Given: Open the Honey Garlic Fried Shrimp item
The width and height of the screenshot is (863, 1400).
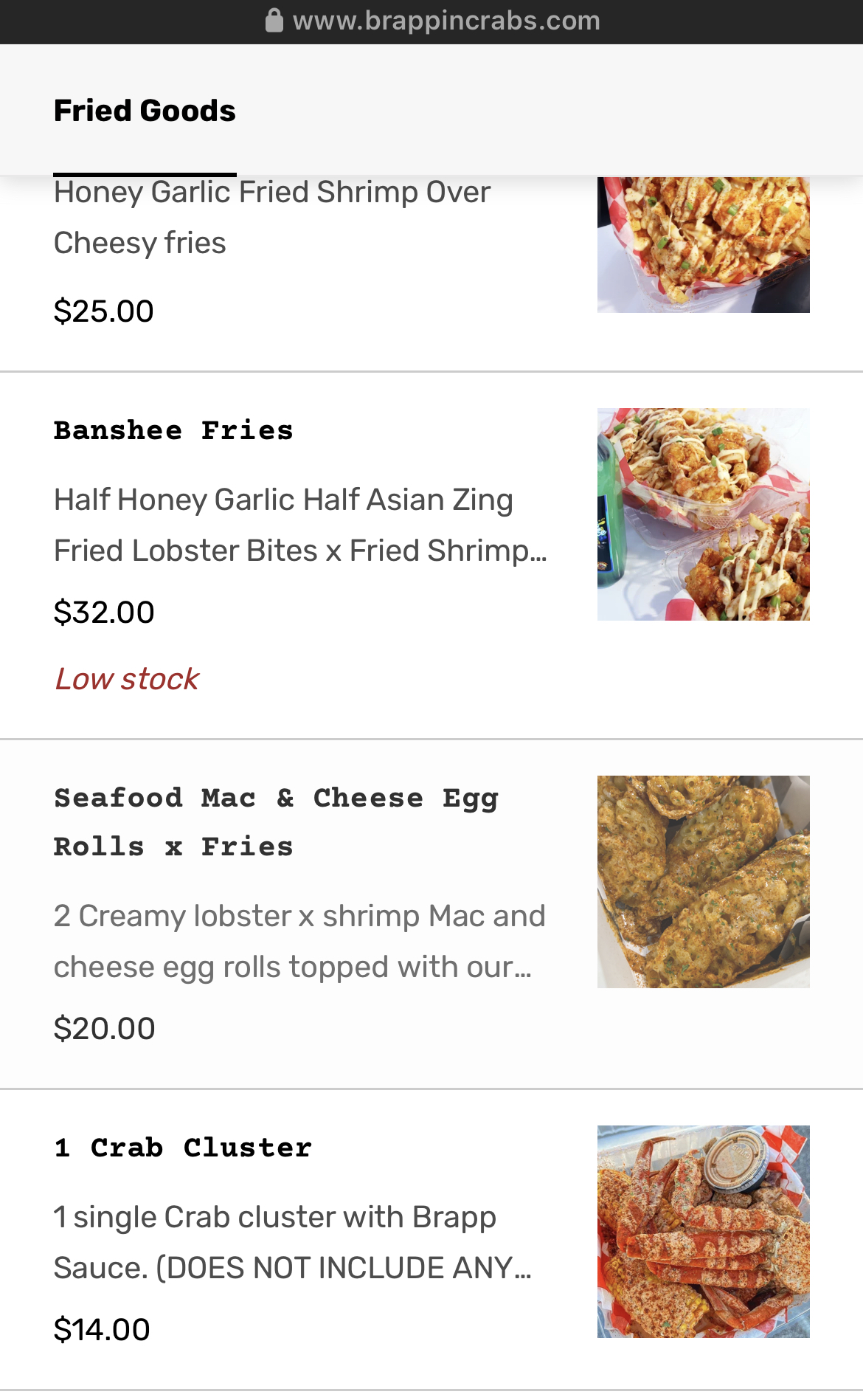Looking at the screenshot, I should (x=431, y=273).
